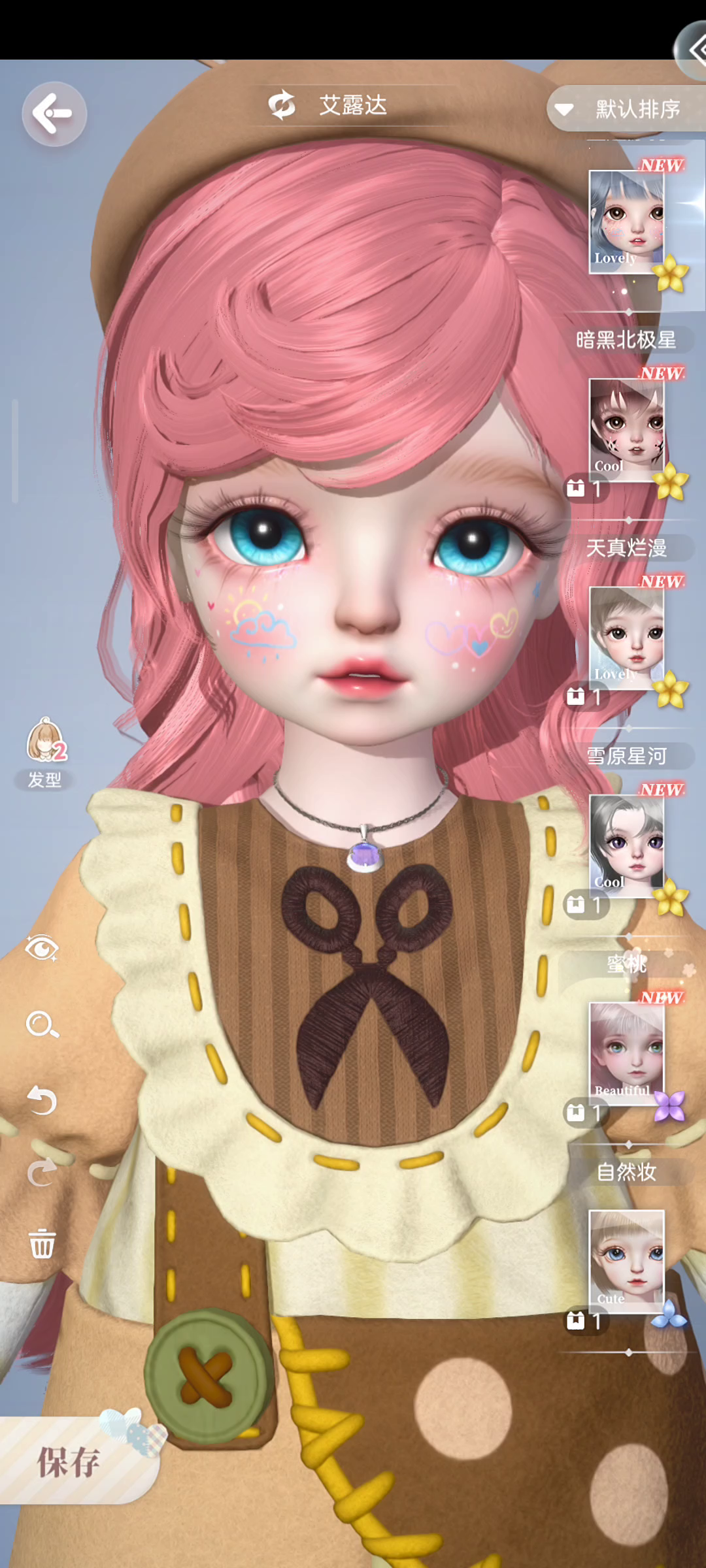Image resolution: width=706 pixels, height=1568 pixels.
Task: Select the 天真烂漫 Lovely makeup thumbnail
Action: [627, 638]
